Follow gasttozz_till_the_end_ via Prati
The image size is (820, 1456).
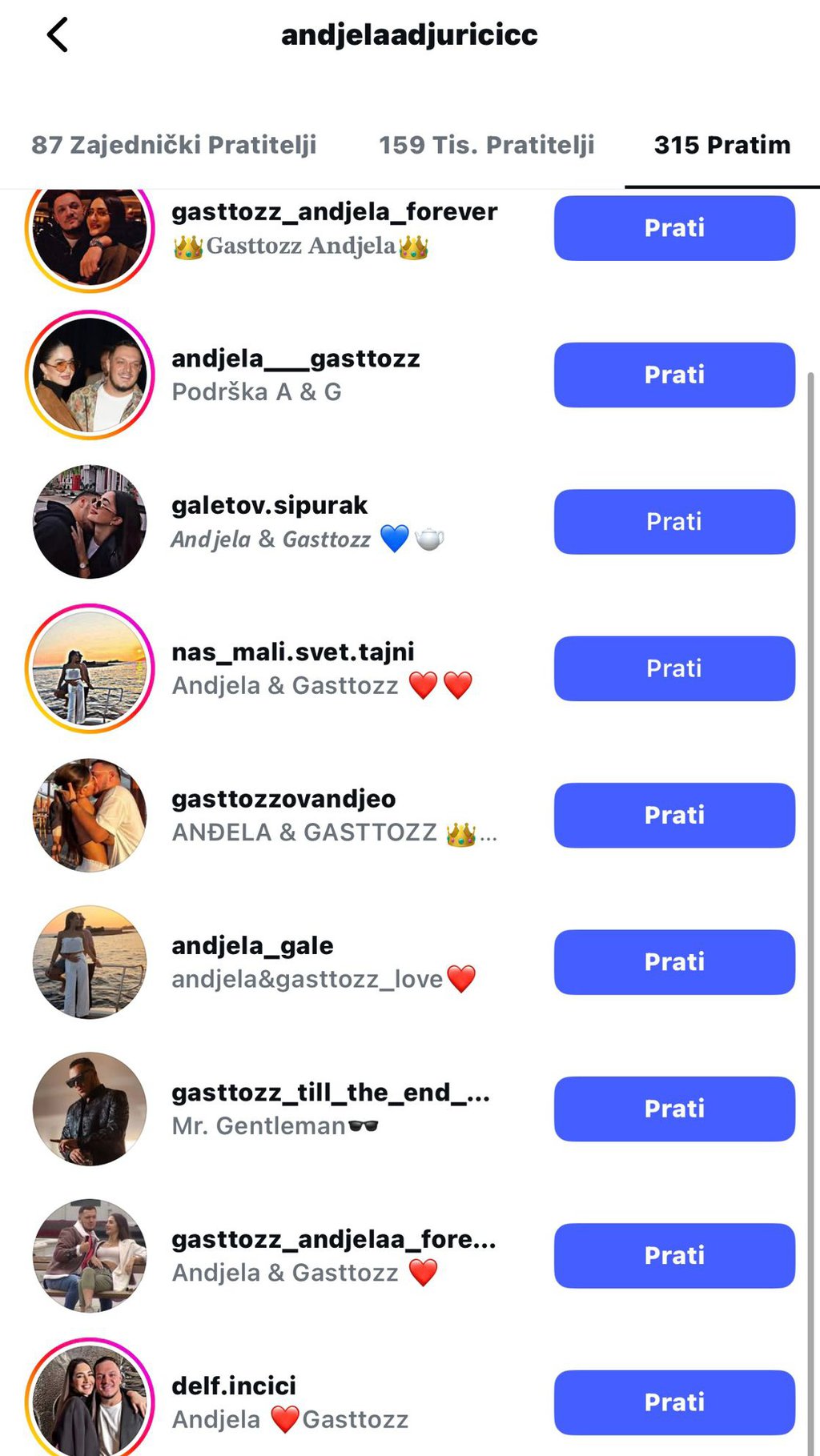(673, 1109)
